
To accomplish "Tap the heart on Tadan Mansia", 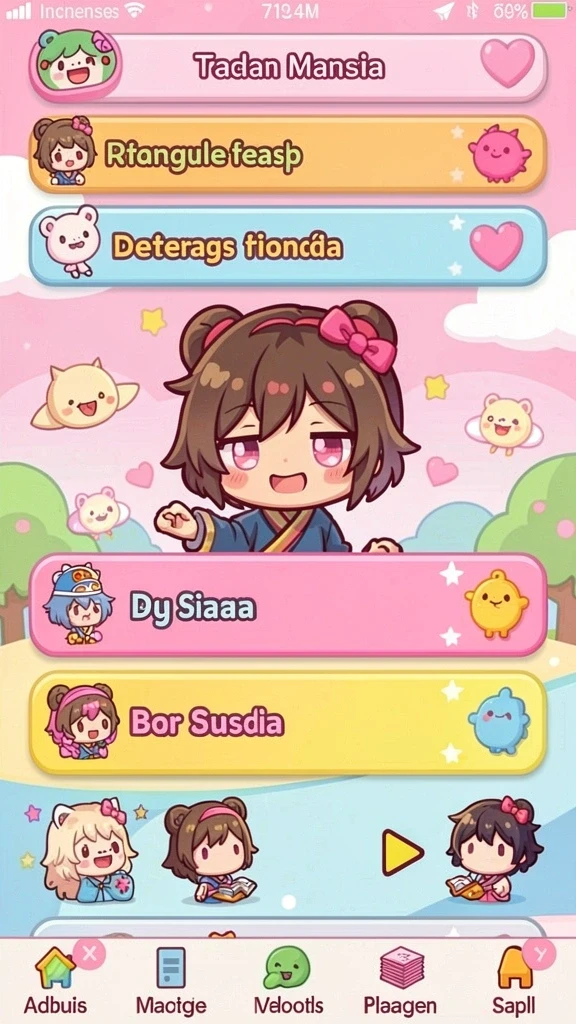I will pos(507,63).
